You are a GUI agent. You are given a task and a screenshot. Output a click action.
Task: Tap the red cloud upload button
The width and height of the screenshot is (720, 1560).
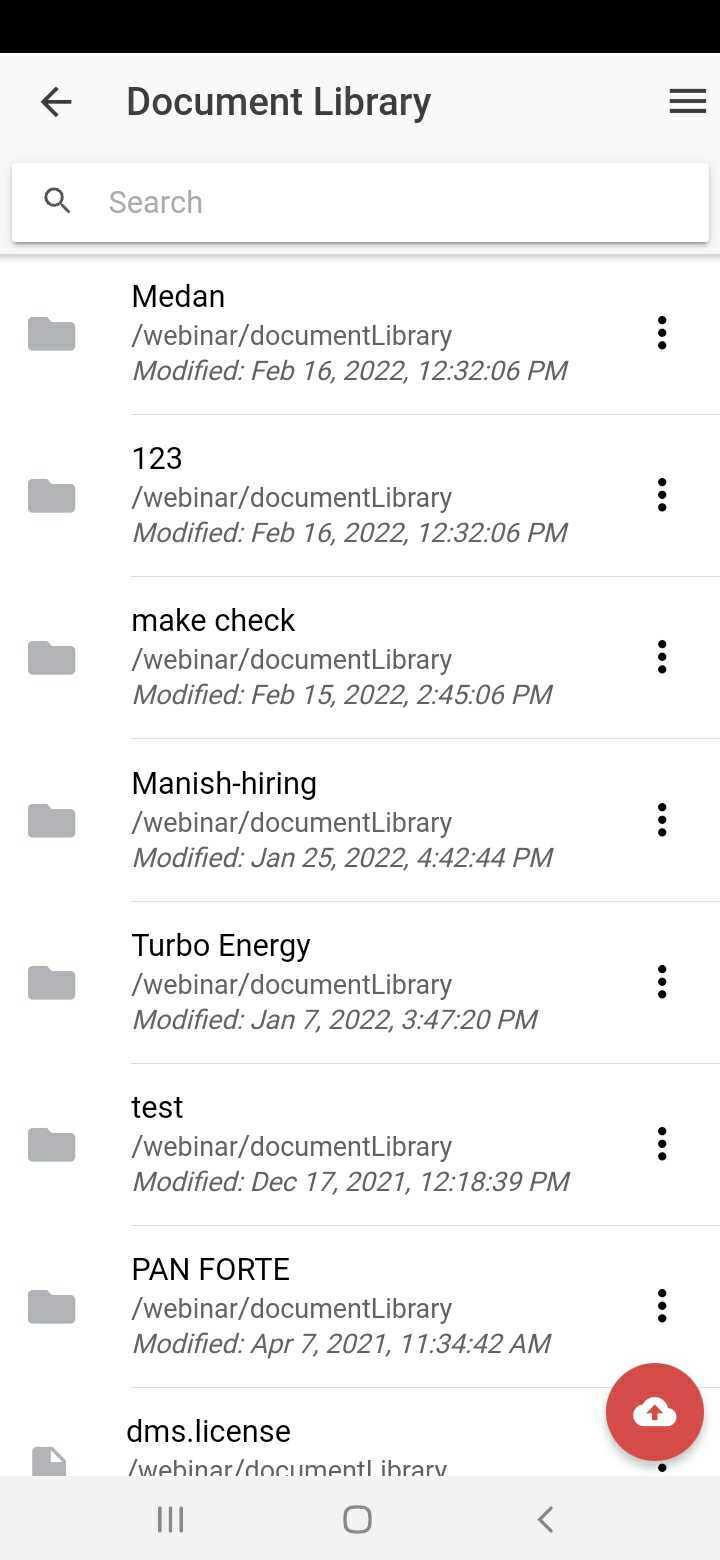coord(655,1412)
